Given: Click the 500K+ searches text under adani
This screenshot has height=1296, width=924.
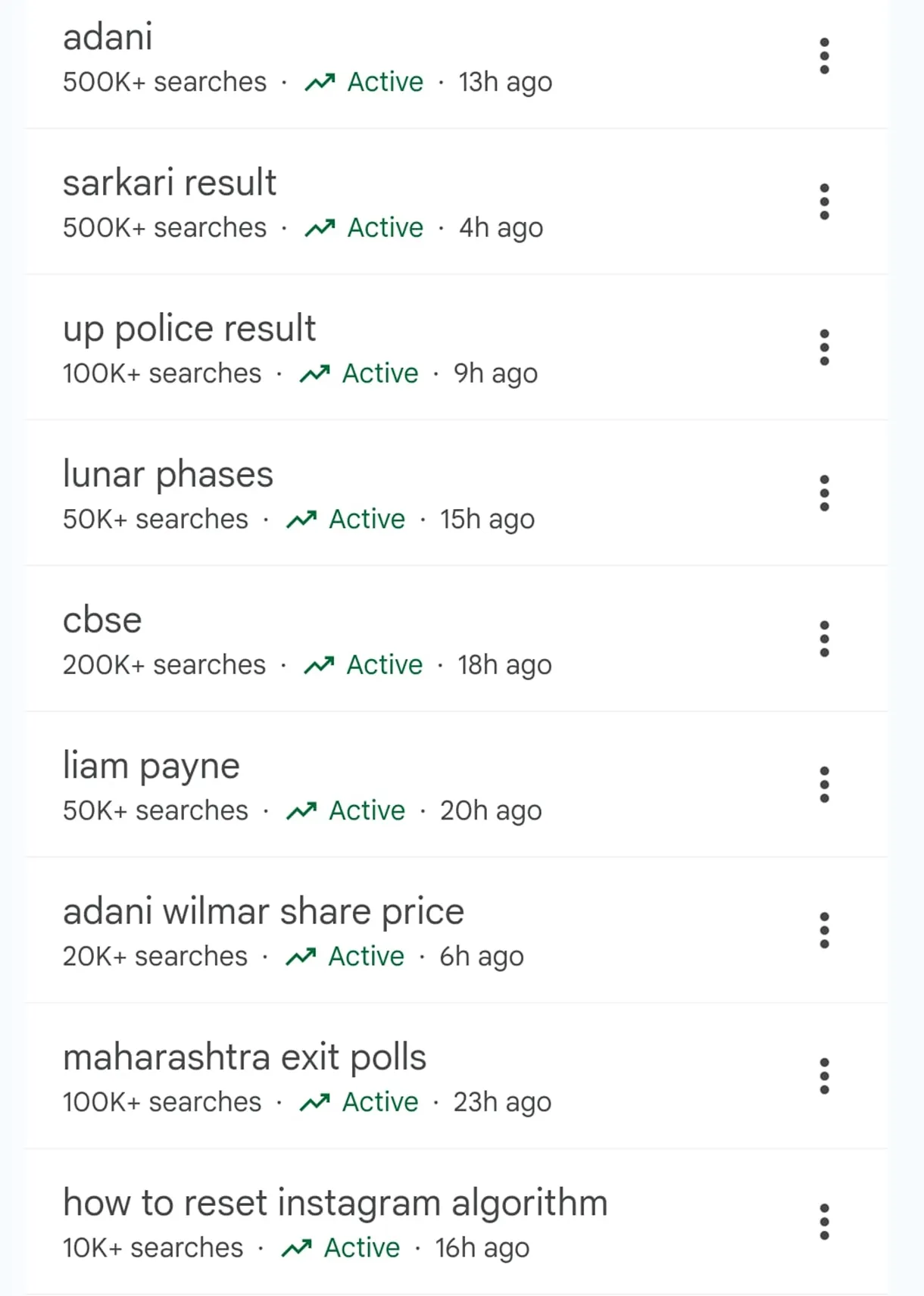Looking at the screenshot, I should [x=164, y=81].
